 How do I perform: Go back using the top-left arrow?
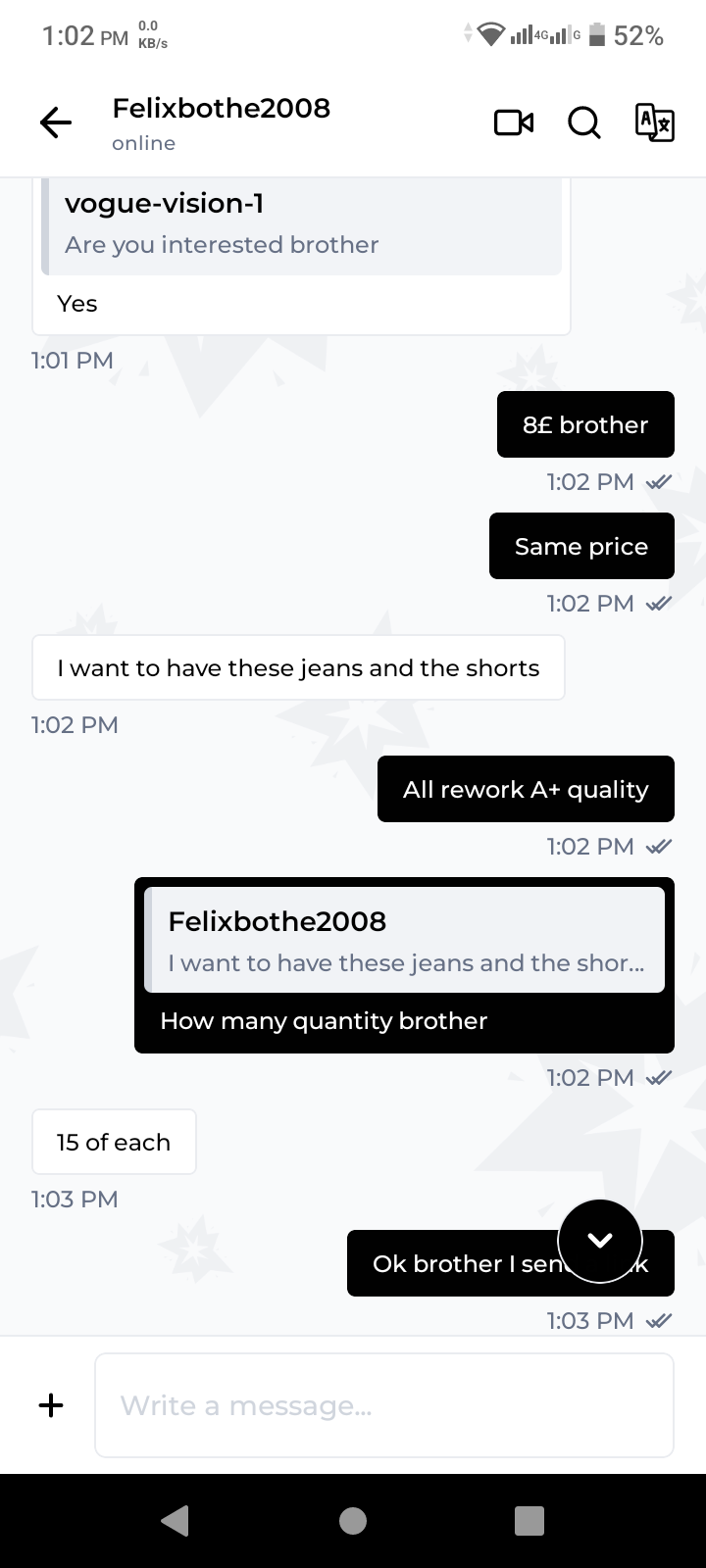tap(56, 122)
